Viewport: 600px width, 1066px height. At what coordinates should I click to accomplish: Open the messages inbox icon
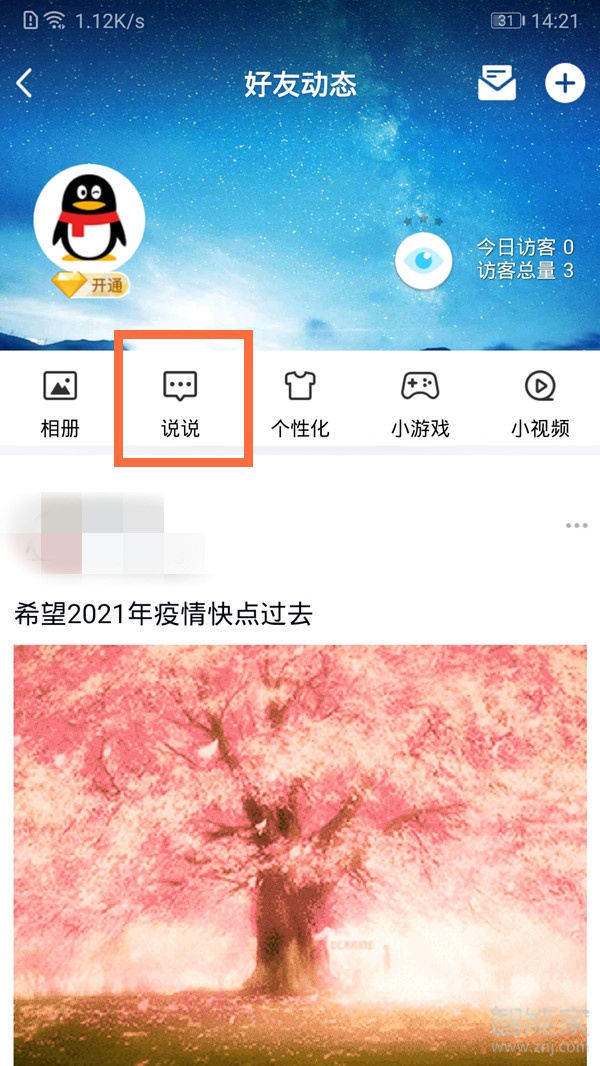(497, 84)
